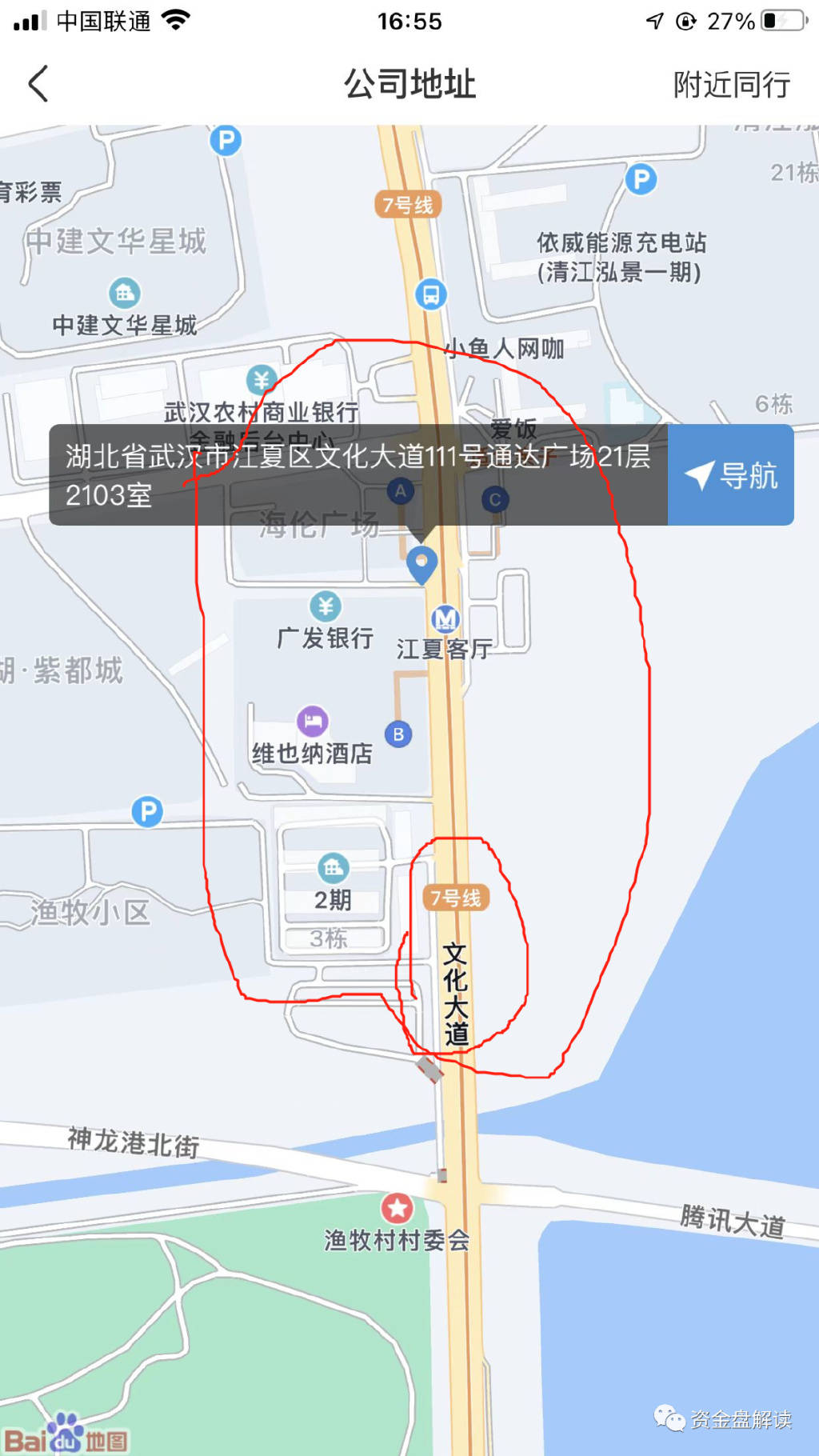Tap the bus stop icon on 文化大道
This screenshot has width=819, height=1456.
pyautogui.click(x=430, y=294)
